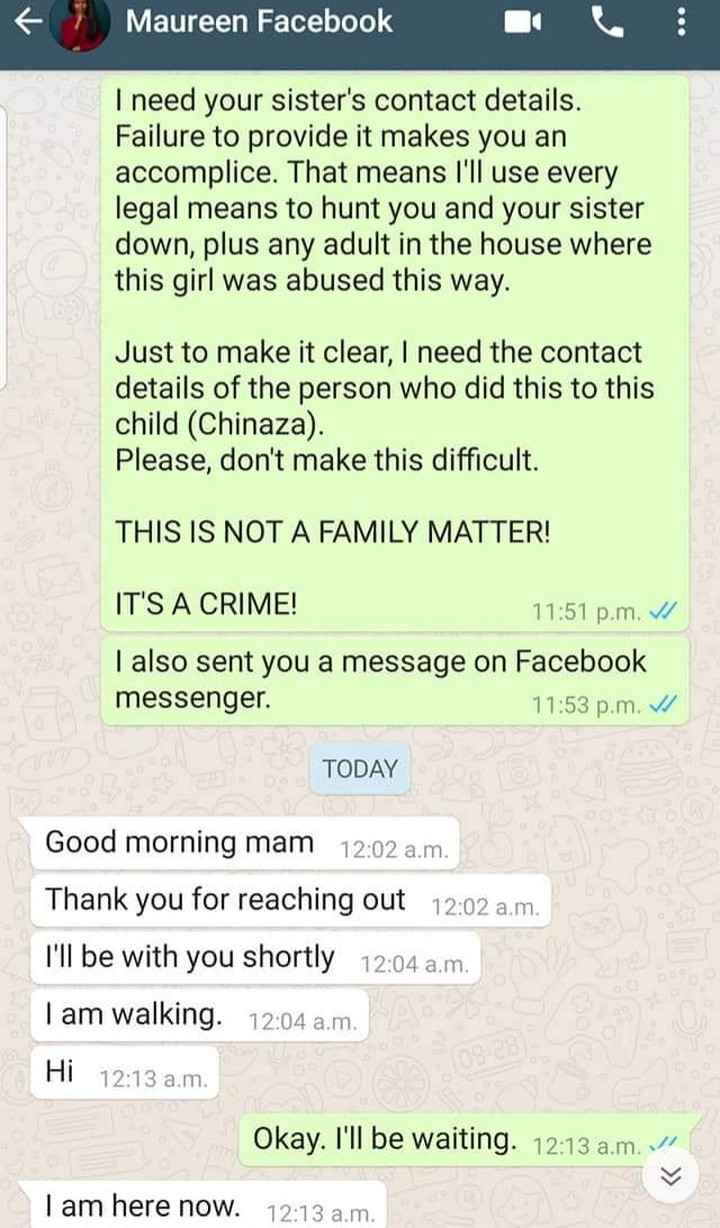Image resolution: width=720 pixels, height=1228 pixels.
Task: Open Maureen Facebook's profile photo
Action: click(84, 24)
